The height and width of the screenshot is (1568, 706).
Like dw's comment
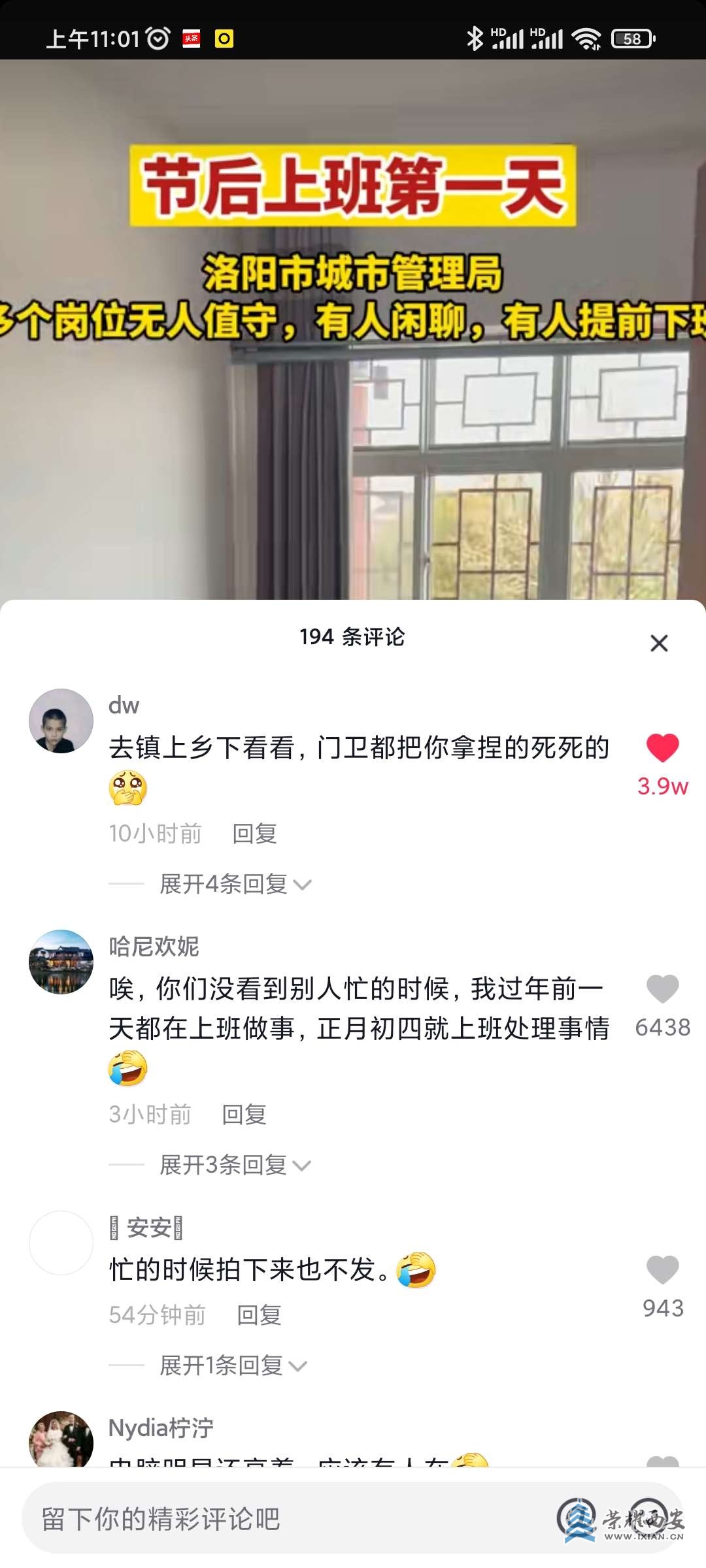pos(662,748)
